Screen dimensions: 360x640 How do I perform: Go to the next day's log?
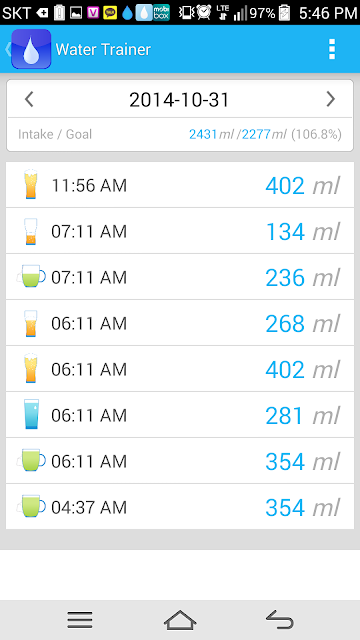331,99
